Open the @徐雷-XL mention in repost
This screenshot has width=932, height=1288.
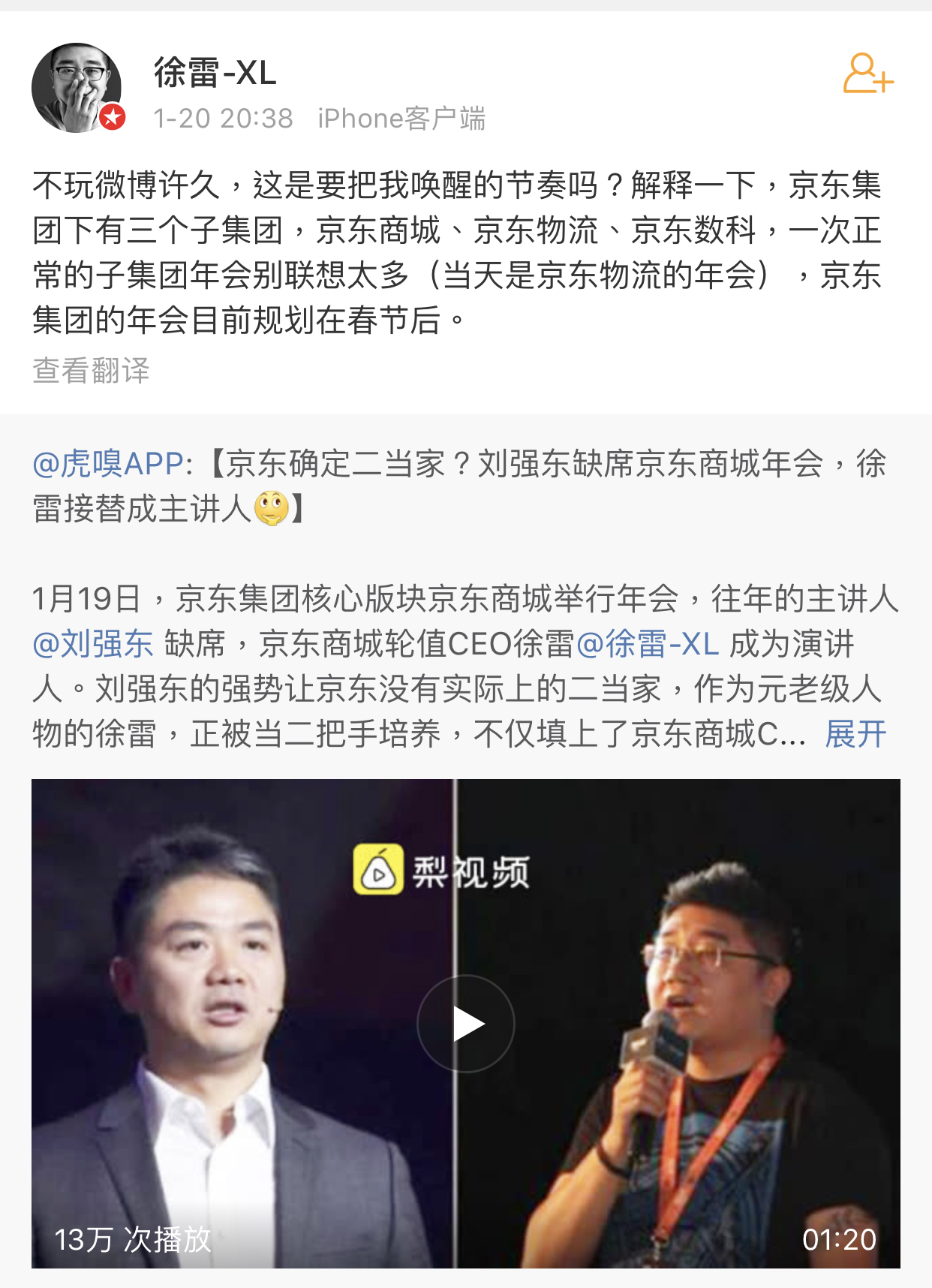tap(648, 644)
